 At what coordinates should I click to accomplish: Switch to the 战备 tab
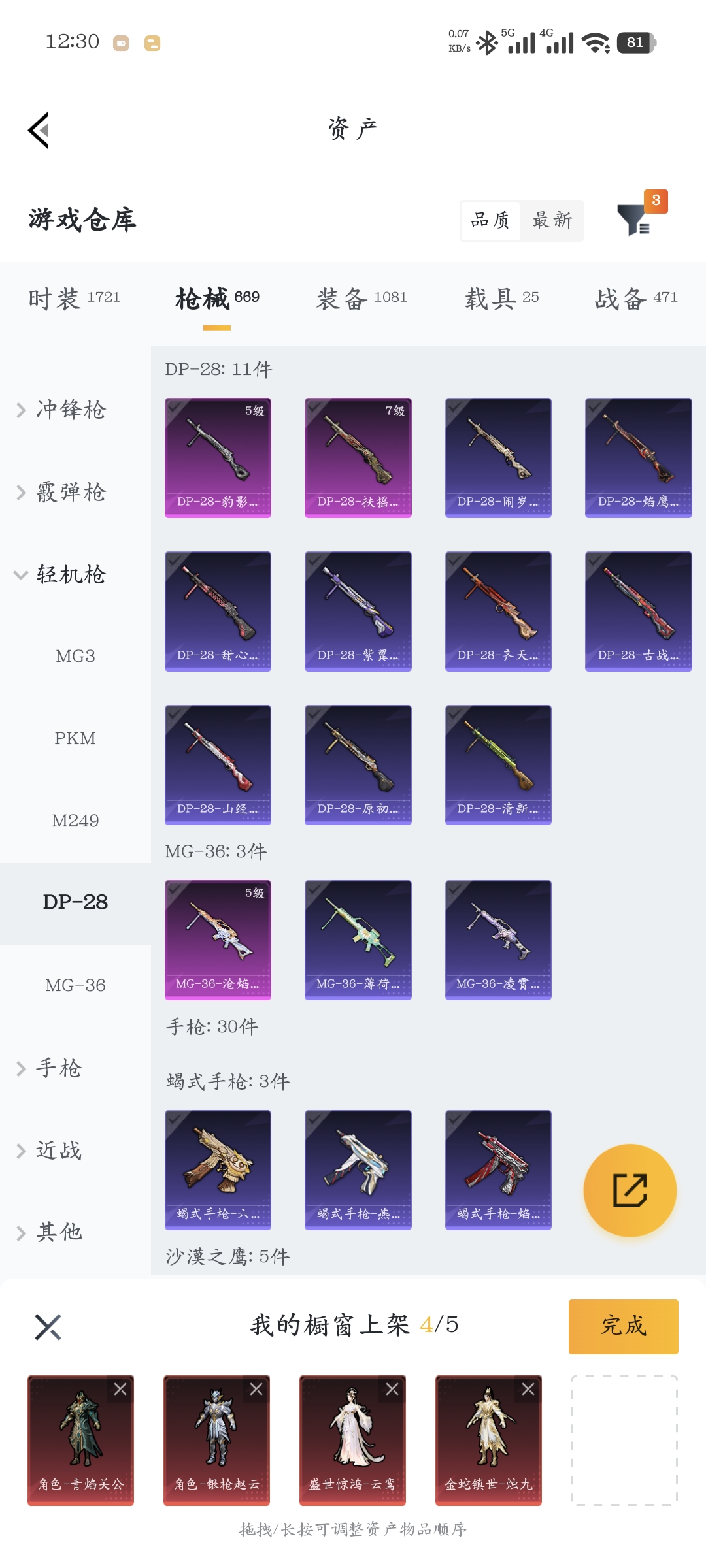(x=635, y=299)
